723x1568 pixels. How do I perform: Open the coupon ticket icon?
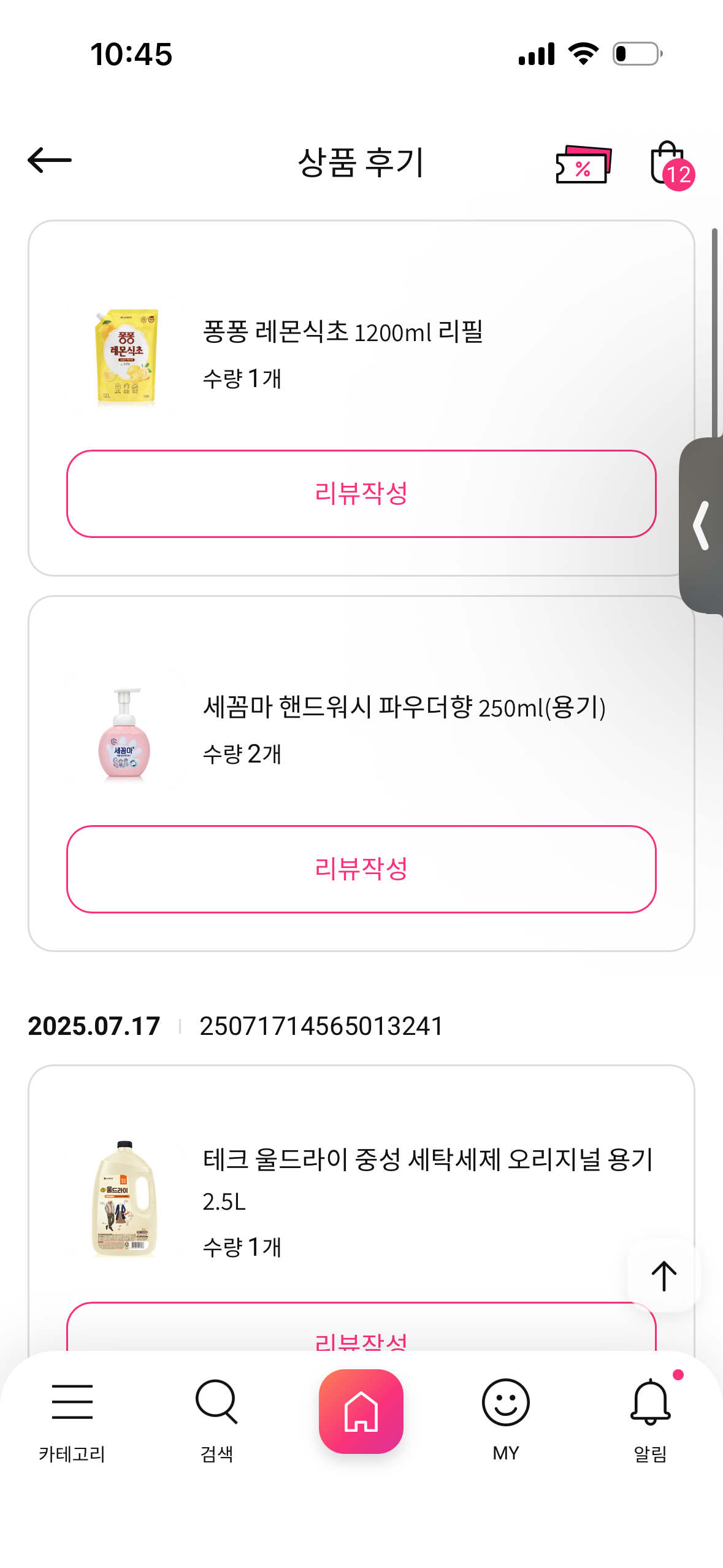point(583,164)
